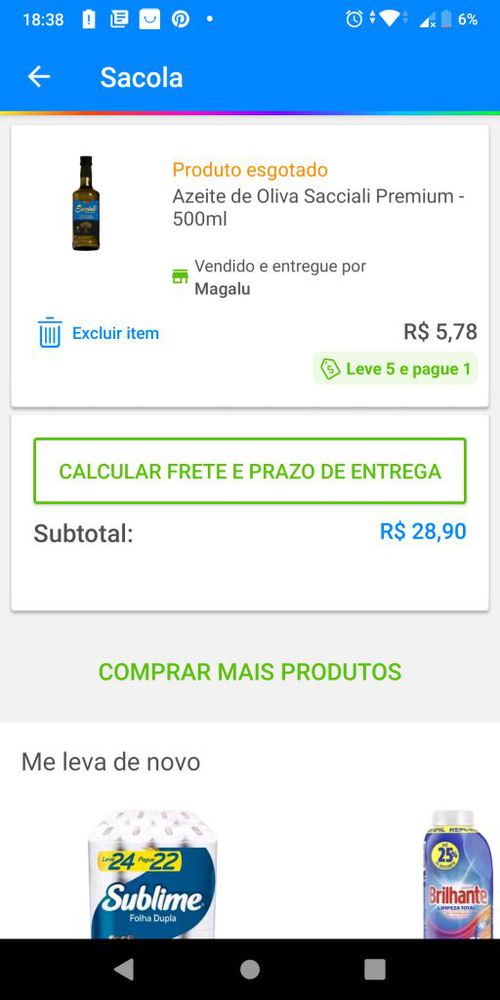Open the Sublime toilet paper product card

(x=152, y=874)
